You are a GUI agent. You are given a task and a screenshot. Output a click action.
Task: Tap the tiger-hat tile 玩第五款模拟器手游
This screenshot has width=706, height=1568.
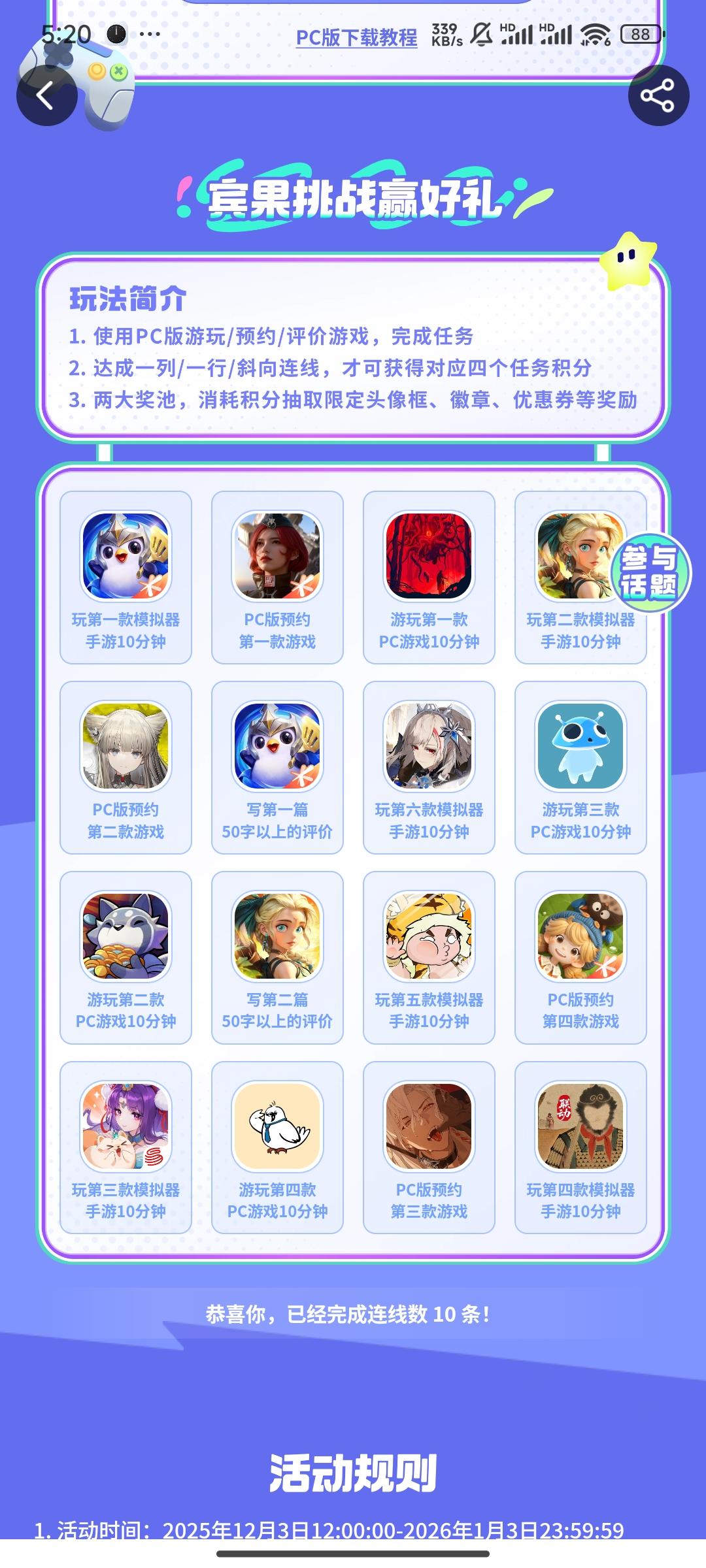pyautogui.click(x=427, y=947)
